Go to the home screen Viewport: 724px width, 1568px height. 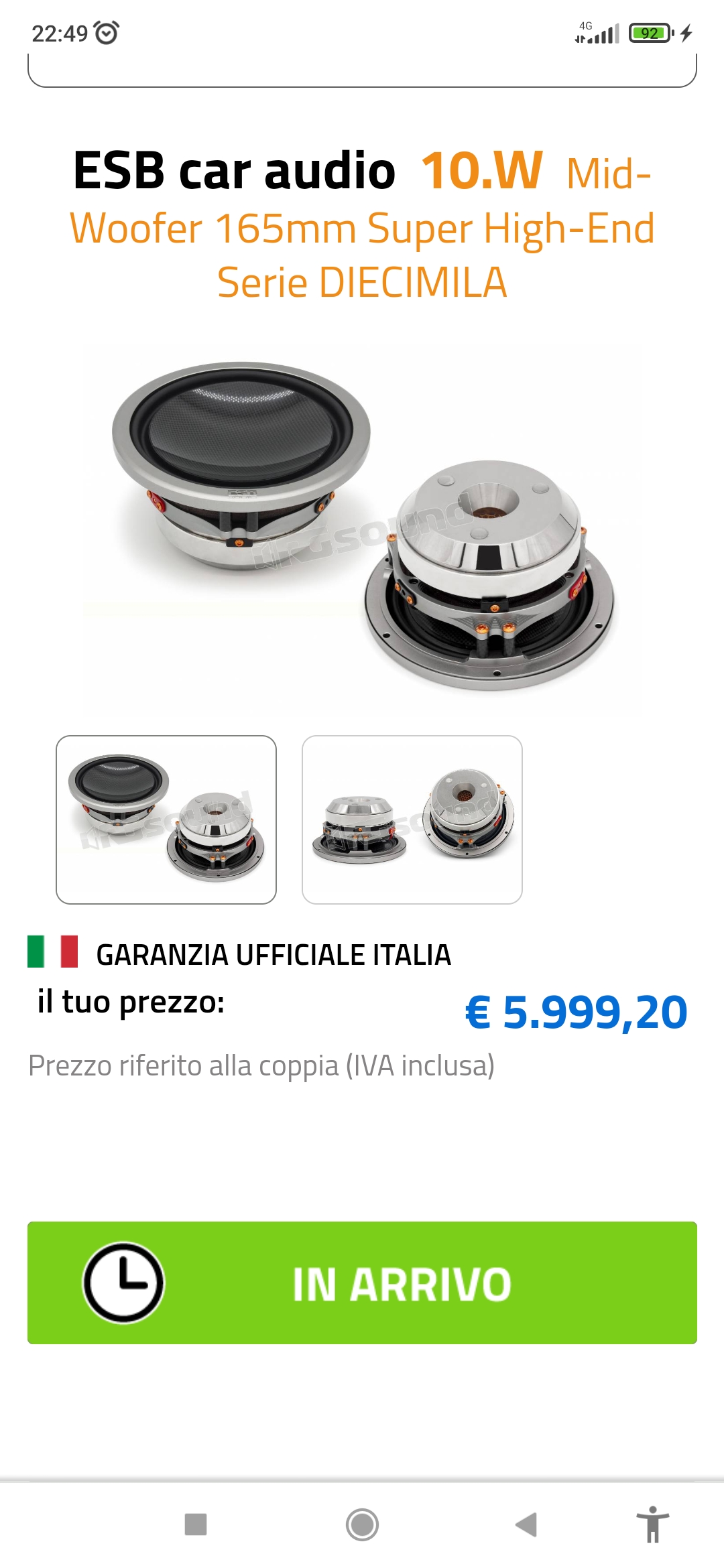coord(362,1524)
